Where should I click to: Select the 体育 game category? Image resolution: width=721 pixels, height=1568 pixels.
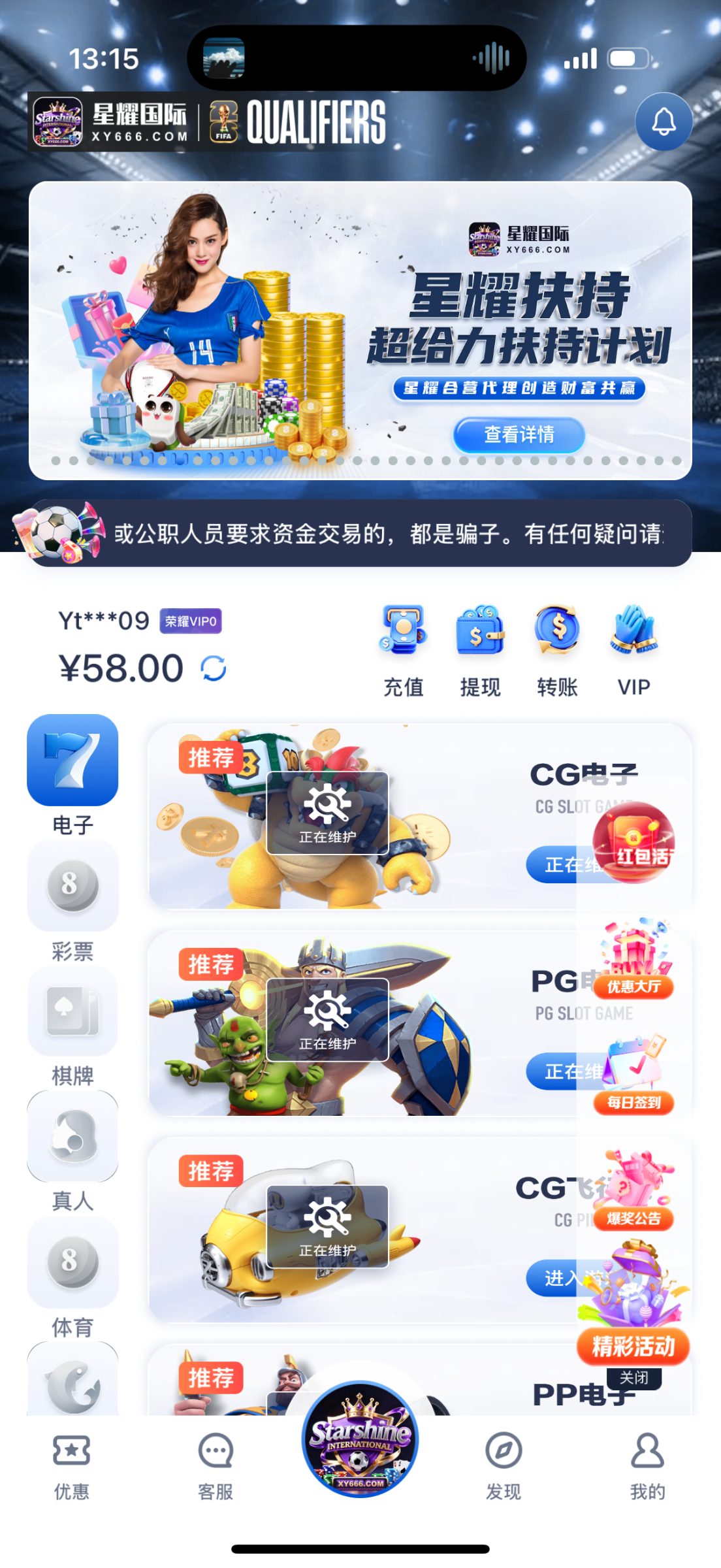click(72, 1277)
